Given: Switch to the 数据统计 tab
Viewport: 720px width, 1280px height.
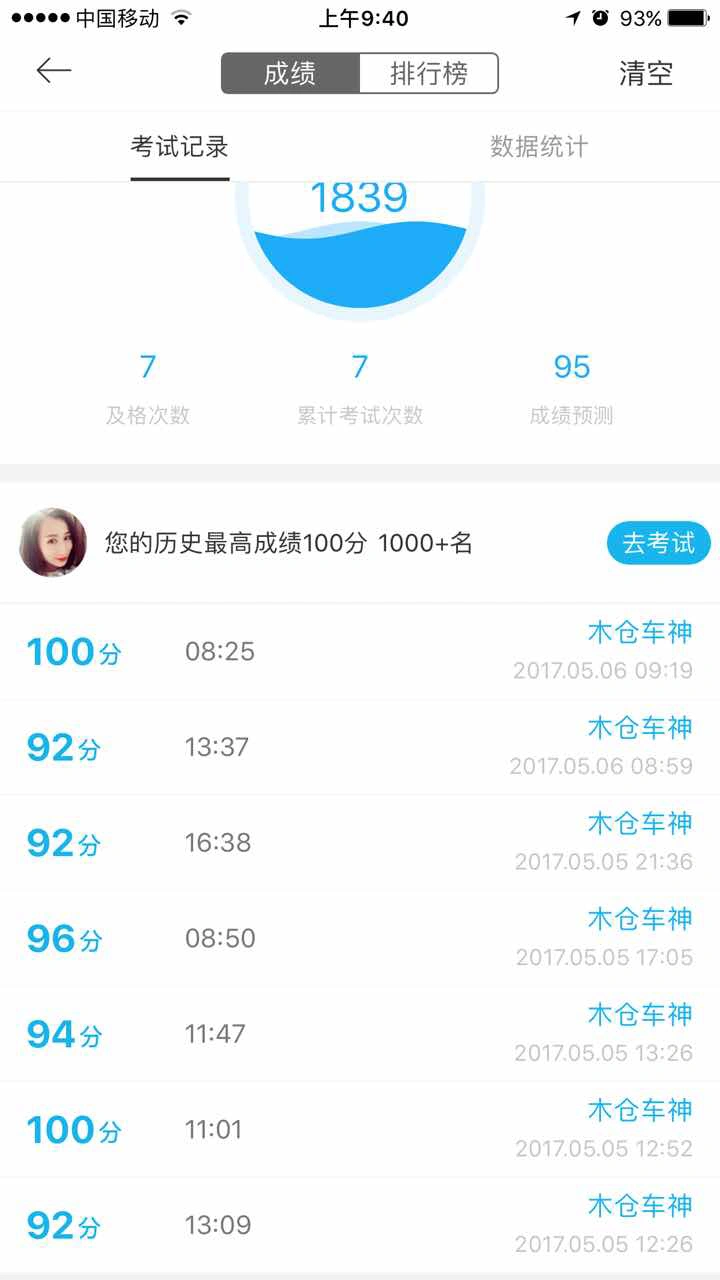Looking at the screenshot, I should 539,147.
